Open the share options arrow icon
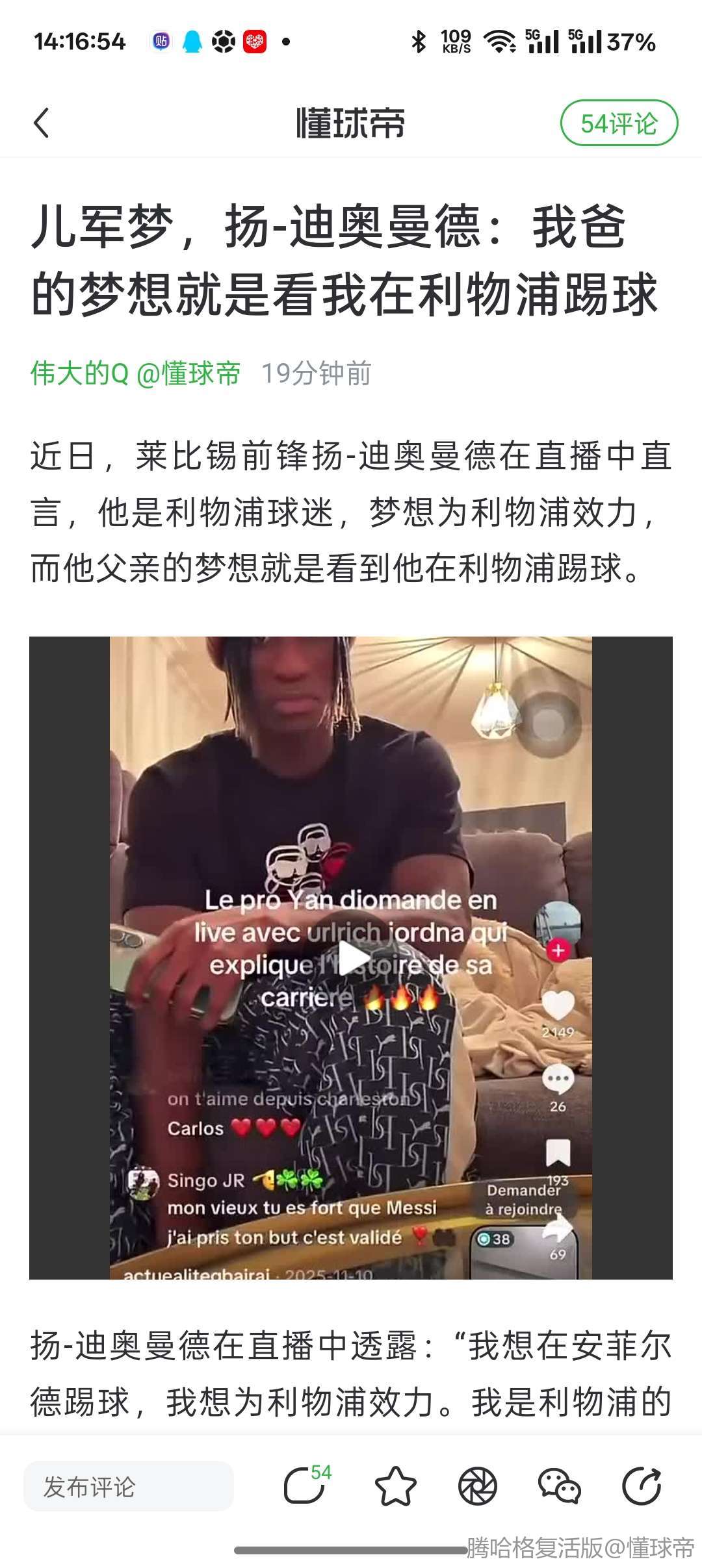The width and height of the screenshot is (702, 1568). tap(641, 1486)
